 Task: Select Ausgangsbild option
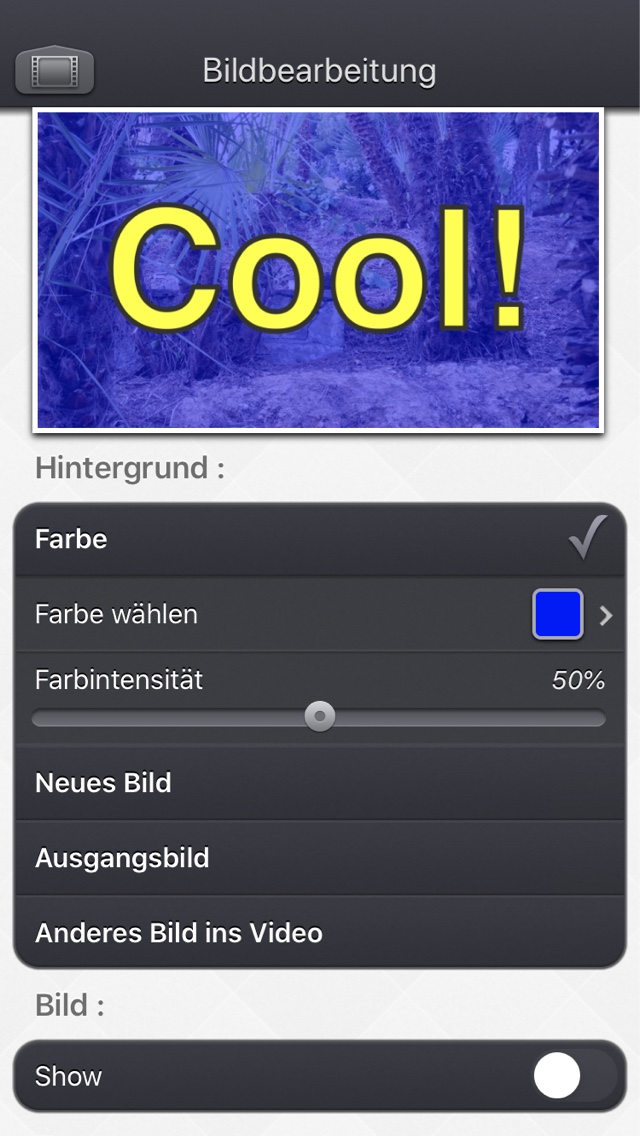click(x=320, y=858)
